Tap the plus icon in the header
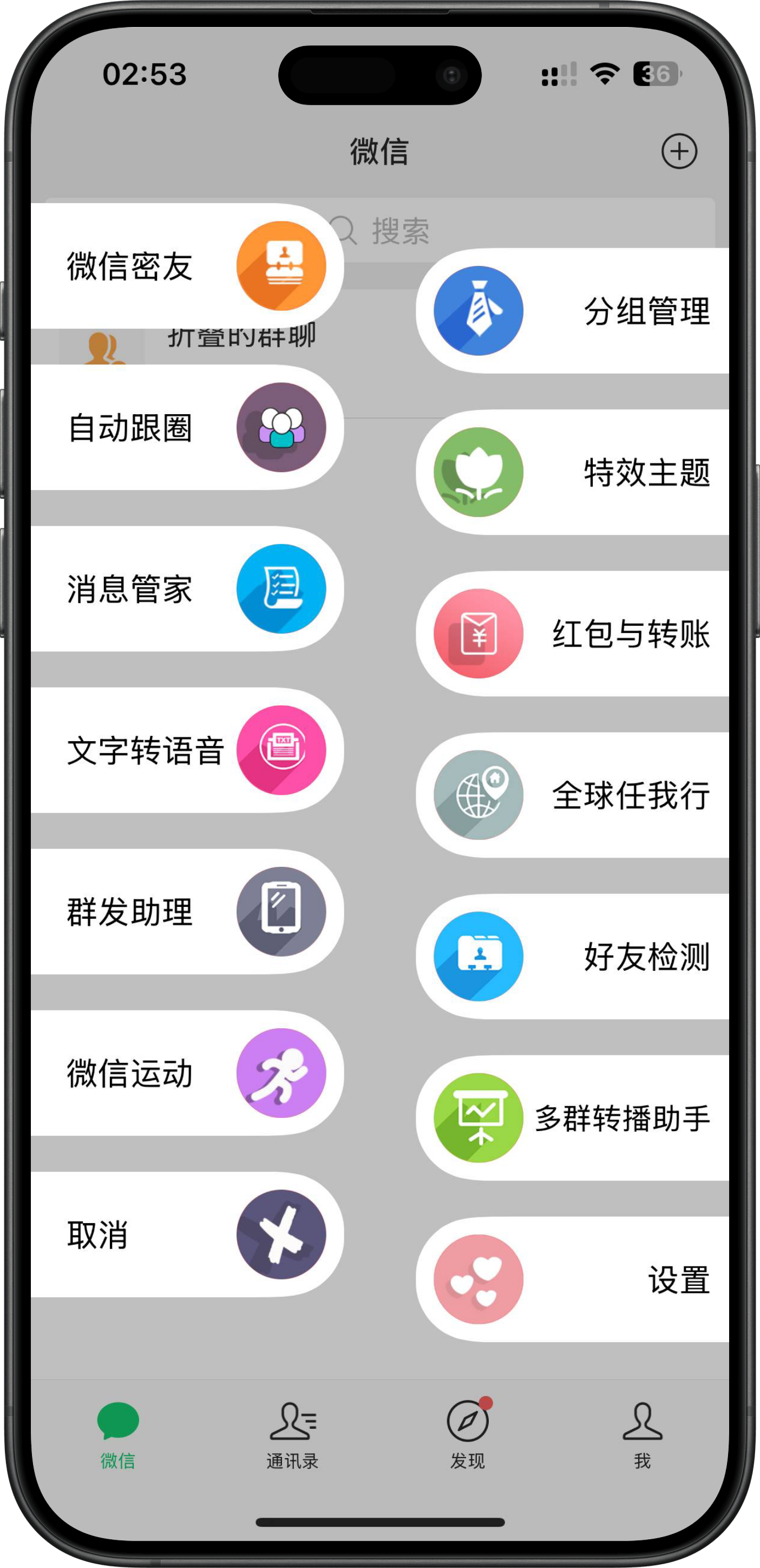The height and width of the screenshot is (1568, 760). [679, 152]
